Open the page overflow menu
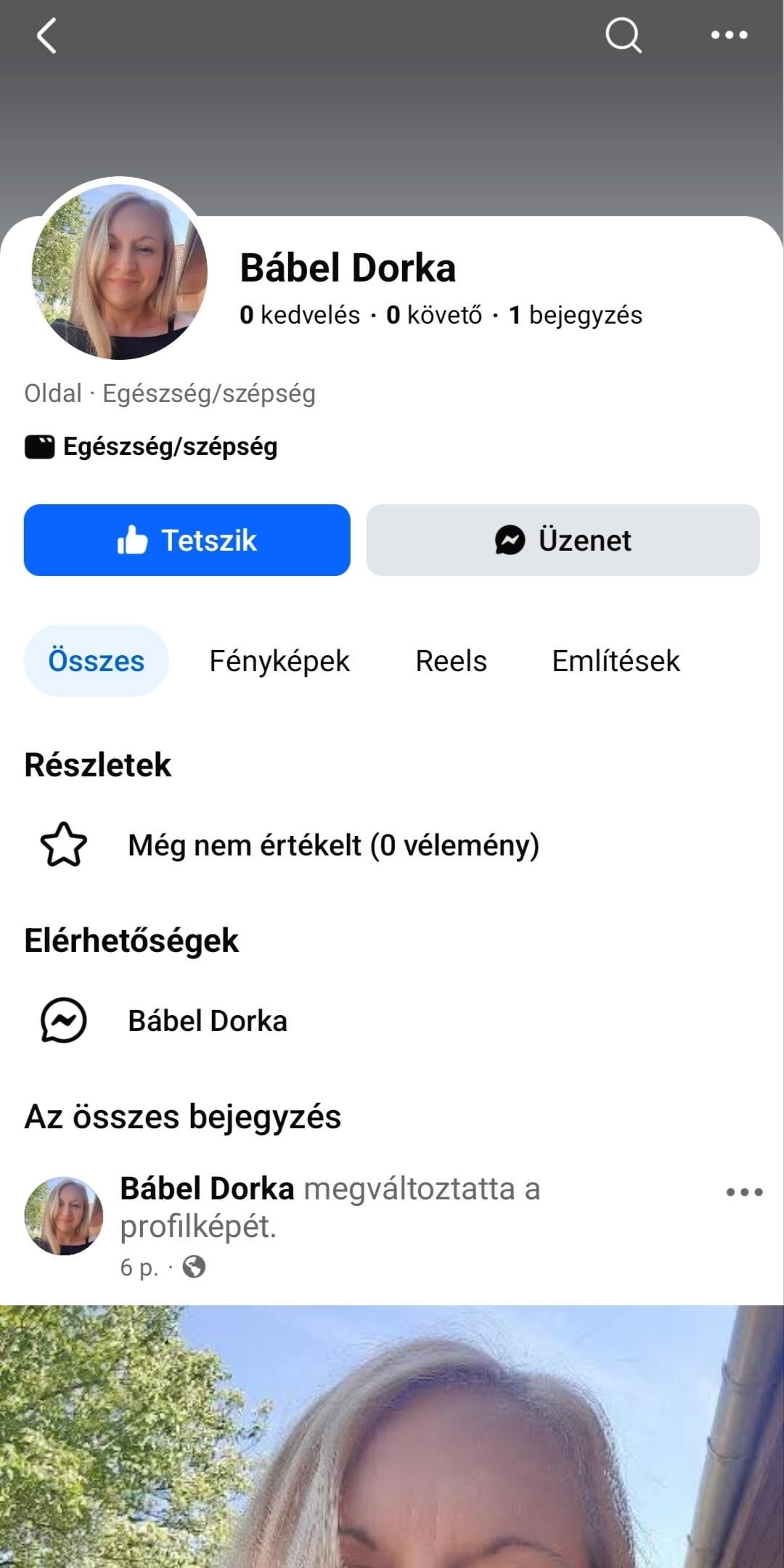The image size is (784, 1568). 729,35
